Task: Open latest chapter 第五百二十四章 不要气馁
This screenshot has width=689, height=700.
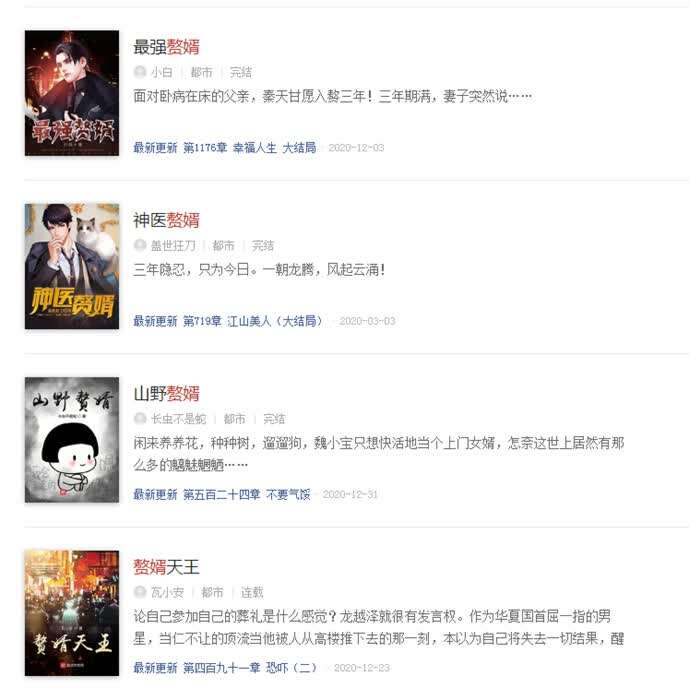Action: point(246,494)
